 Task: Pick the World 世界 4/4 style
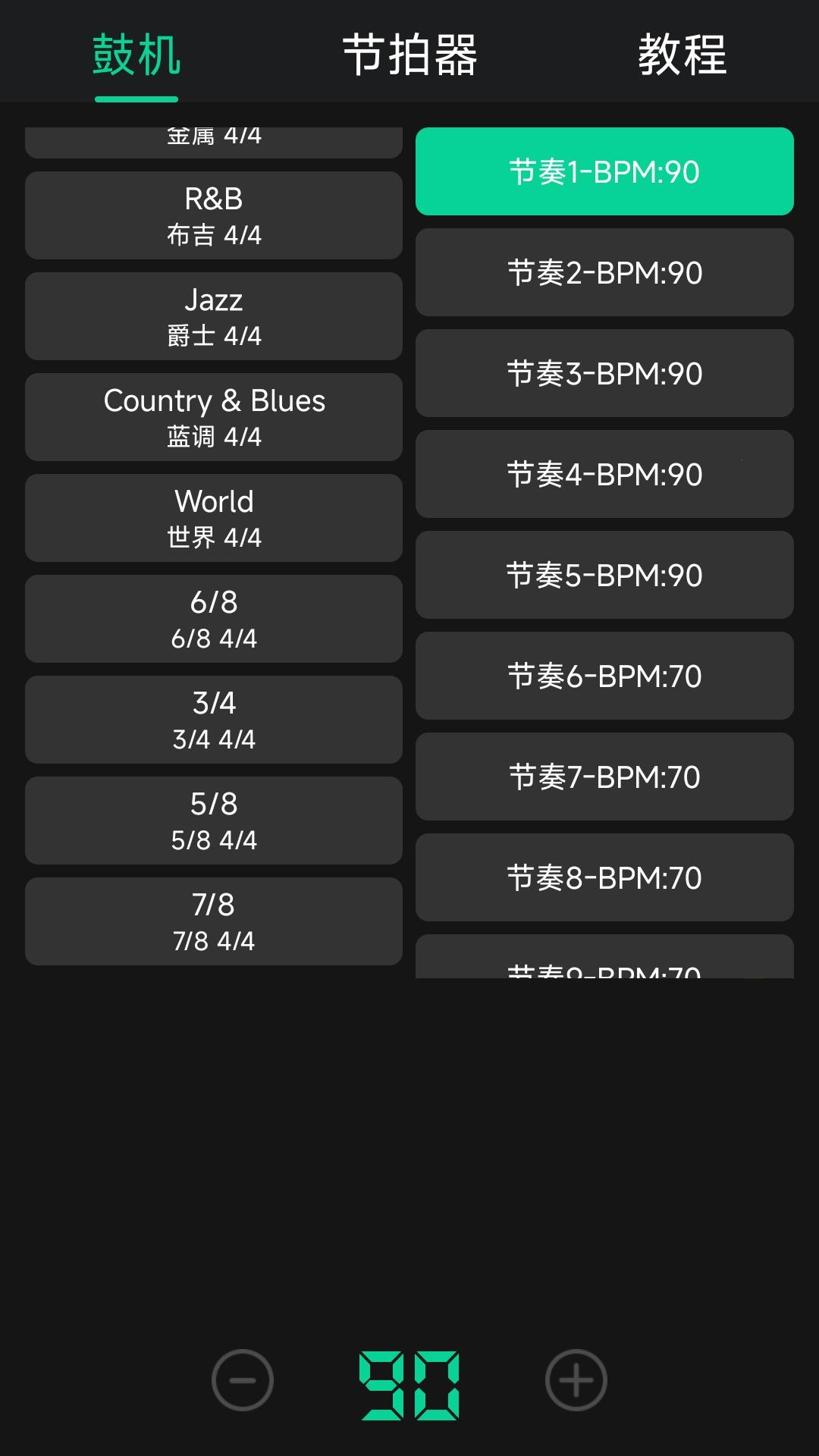pos(213,518)
